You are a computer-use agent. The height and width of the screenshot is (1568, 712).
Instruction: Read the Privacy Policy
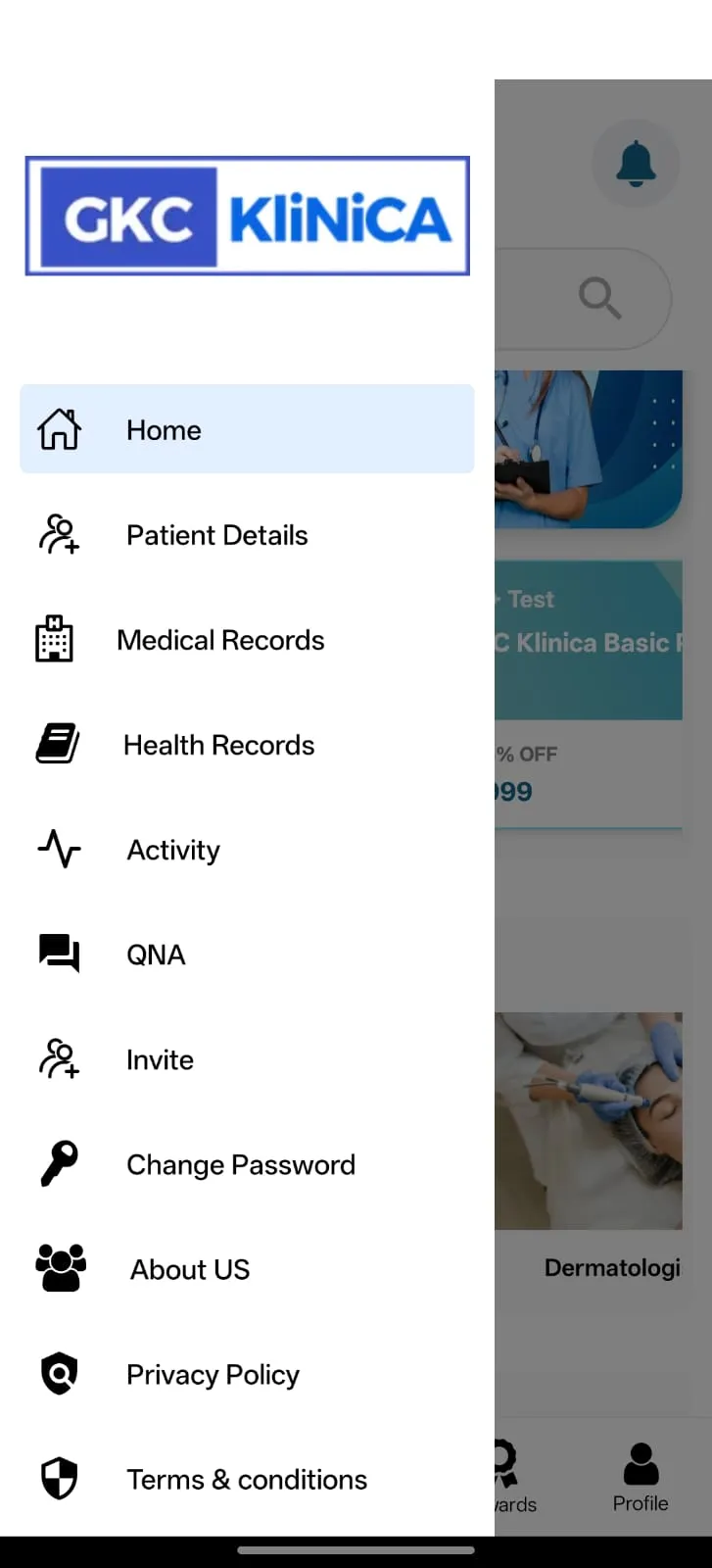(x=213, y=1374)
